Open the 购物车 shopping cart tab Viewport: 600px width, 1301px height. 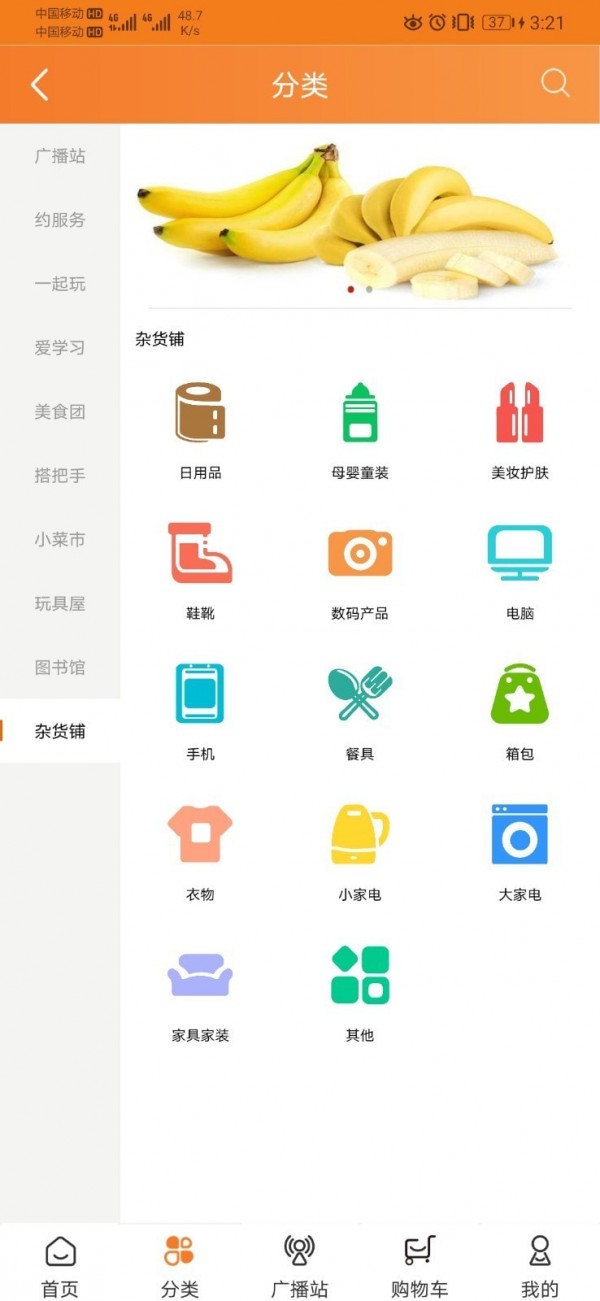point(419,1265)
